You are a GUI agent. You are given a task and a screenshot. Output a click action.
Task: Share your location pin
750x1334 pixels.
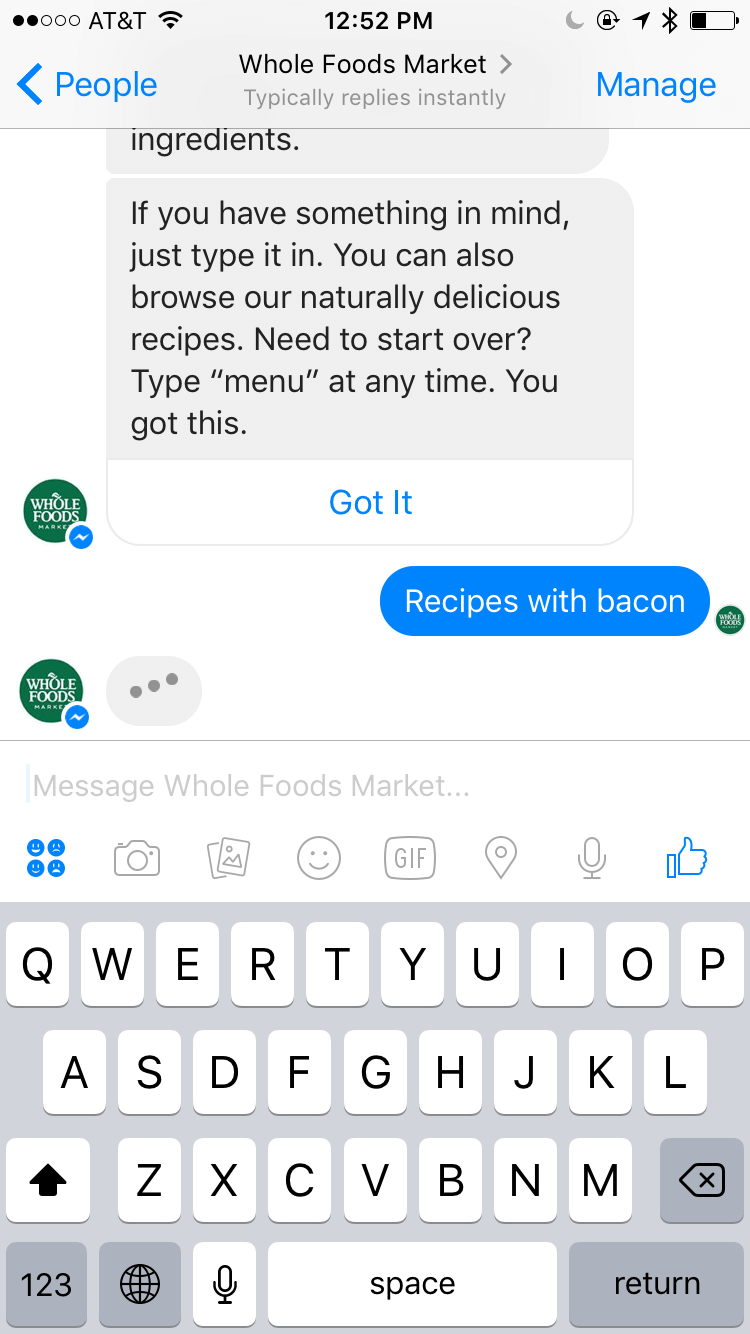(500, 858)
